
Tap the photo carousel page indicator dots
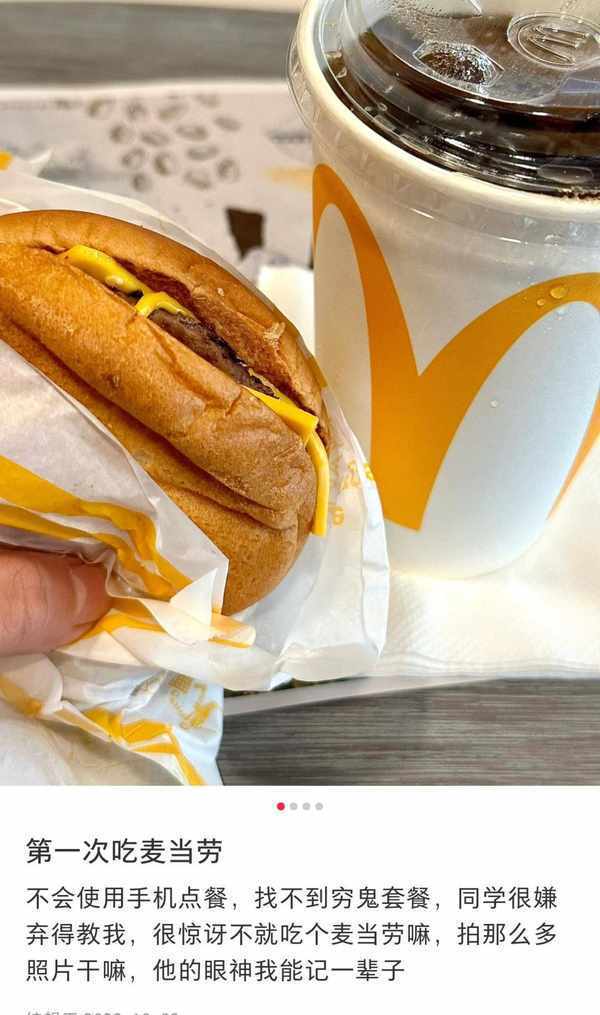300,806
